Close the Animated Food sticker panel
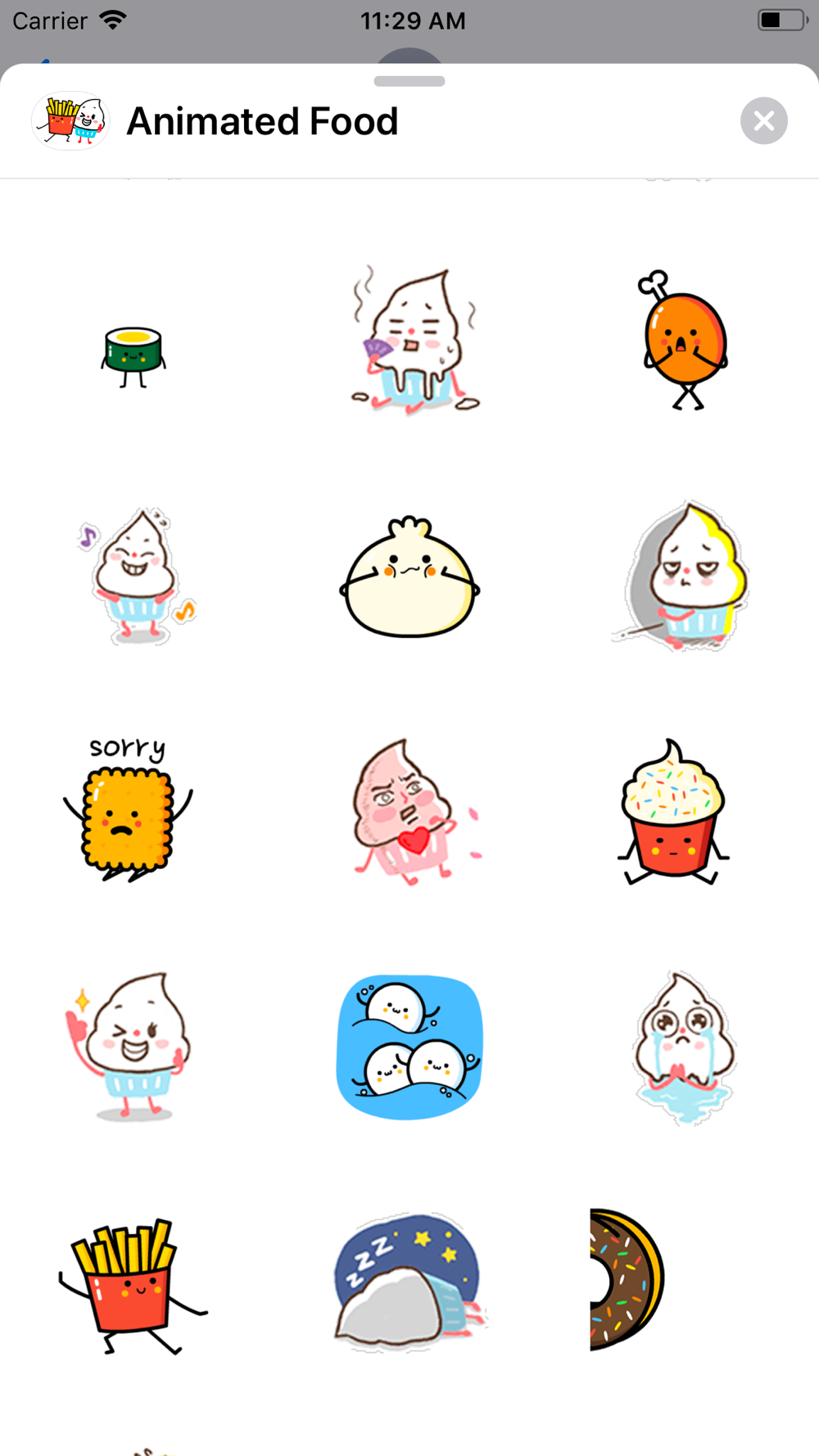The width and height of the screenshot is (819, 1456). click(x=763, y=121)
